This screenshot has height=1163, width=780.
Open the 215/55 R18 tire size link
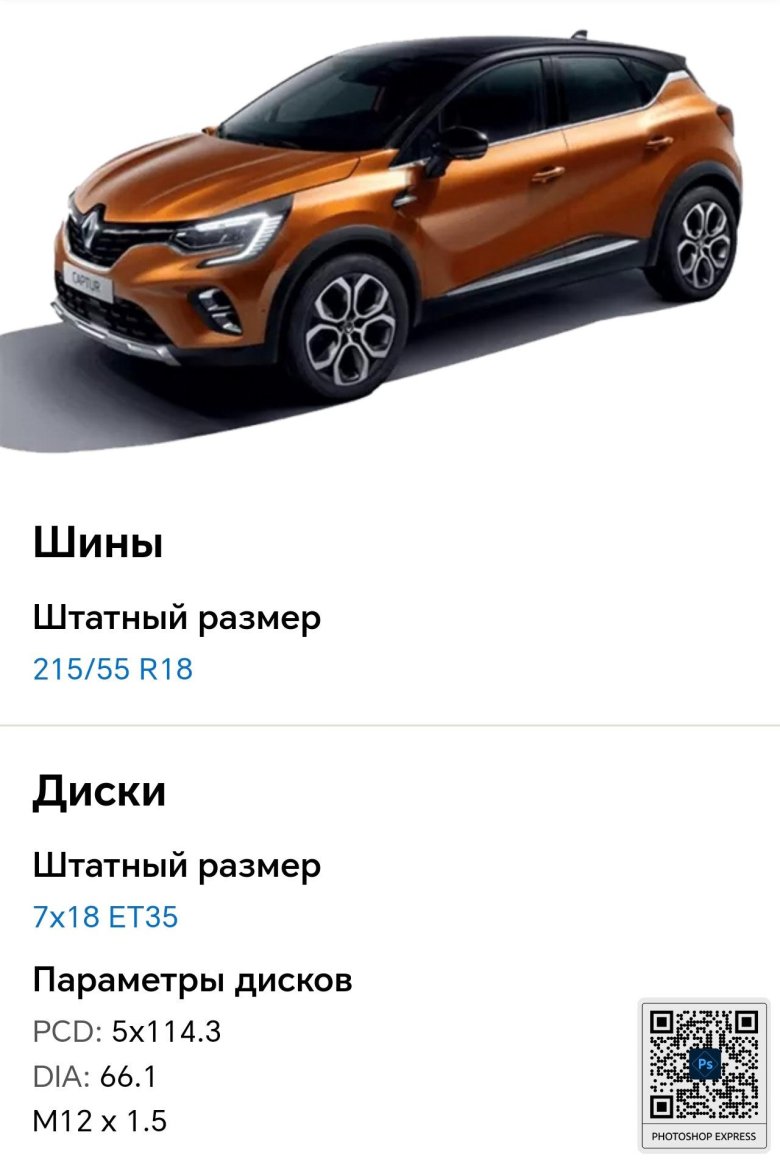[x=113, y=669]
